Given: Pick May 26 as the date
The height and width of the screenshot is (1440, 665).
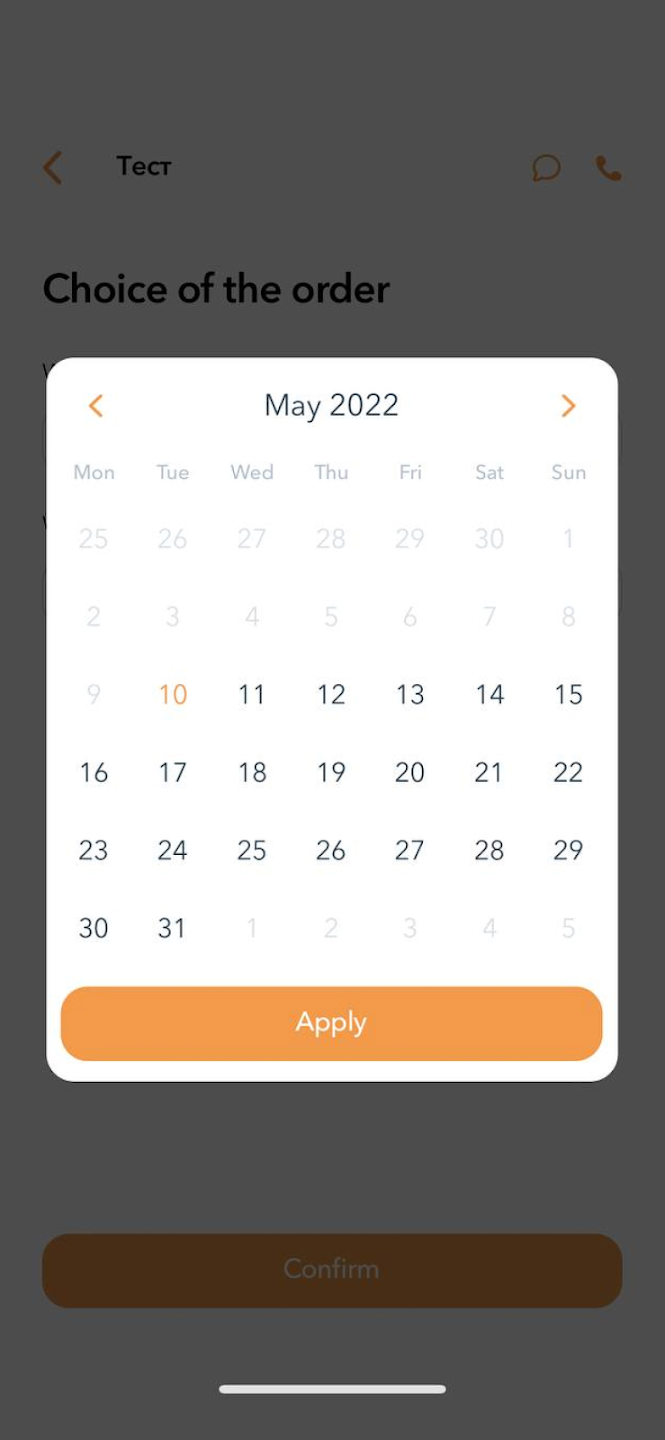Looking at the screenshot, I should 331,850.
